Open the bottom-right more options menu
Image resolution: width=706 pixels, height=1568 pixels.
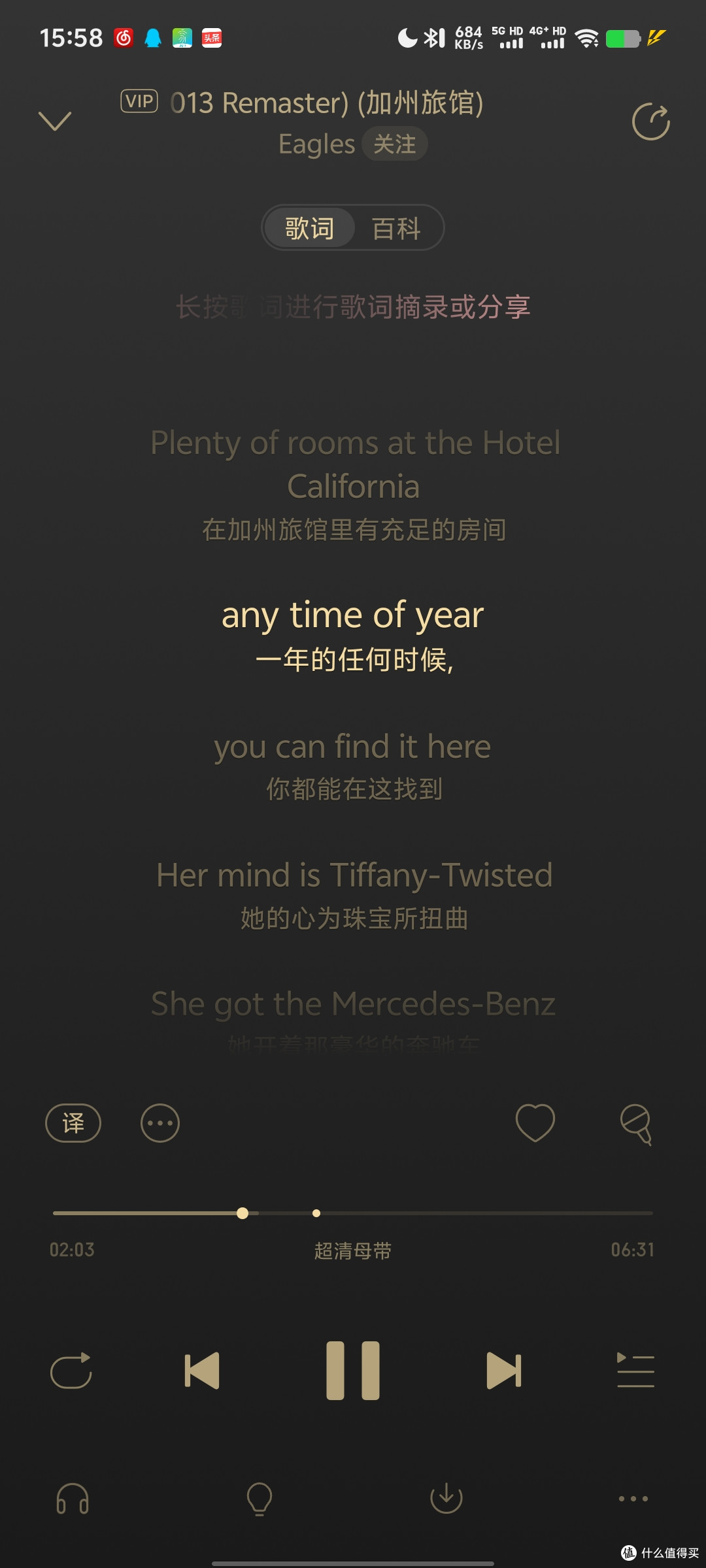click(633, 1499)
